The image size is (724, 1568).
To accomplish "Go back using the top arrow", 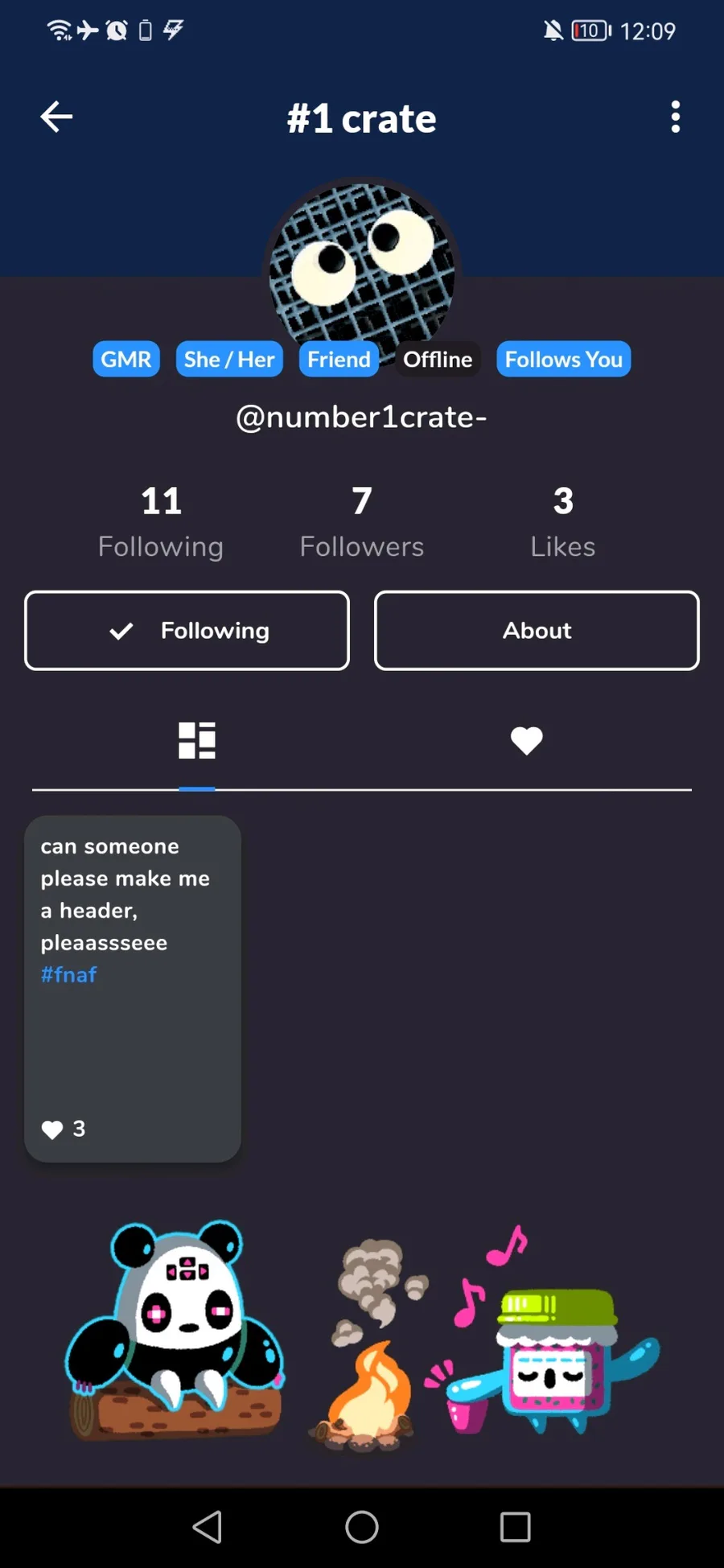I will coord(56,117).
